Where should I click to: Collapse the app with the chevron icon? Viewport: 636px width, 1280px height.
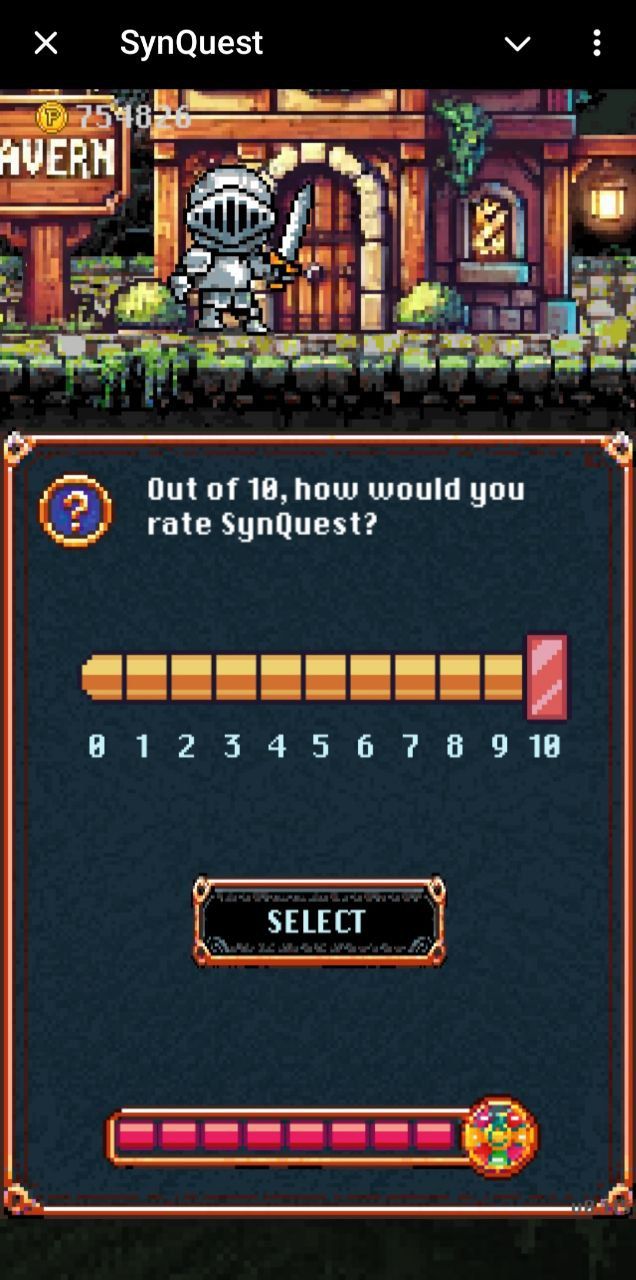pyautogui.click(x=517, y=43)
